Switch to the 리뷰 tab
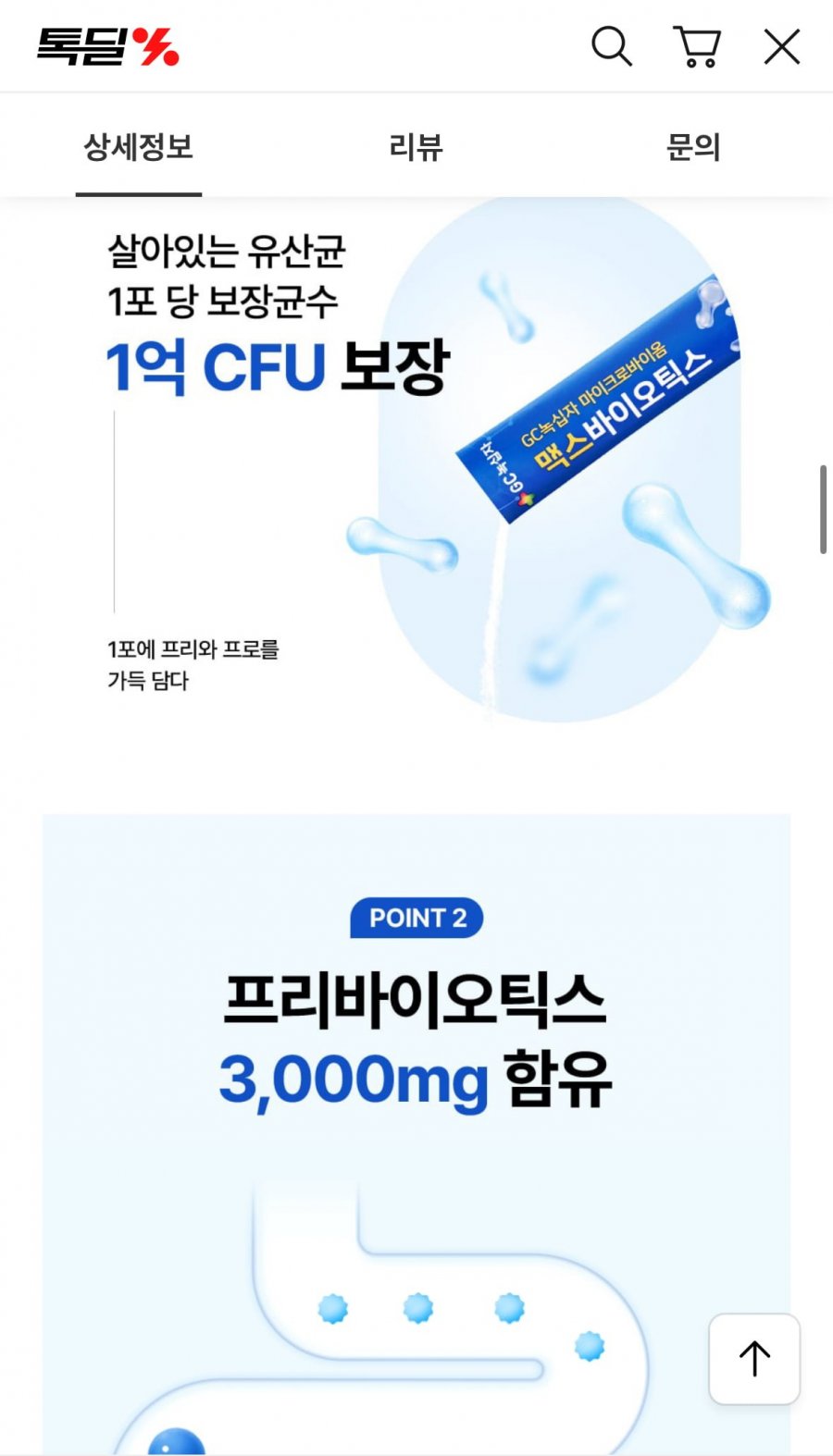This screenshot has width=833, height=1456. (x=416, y=147)
